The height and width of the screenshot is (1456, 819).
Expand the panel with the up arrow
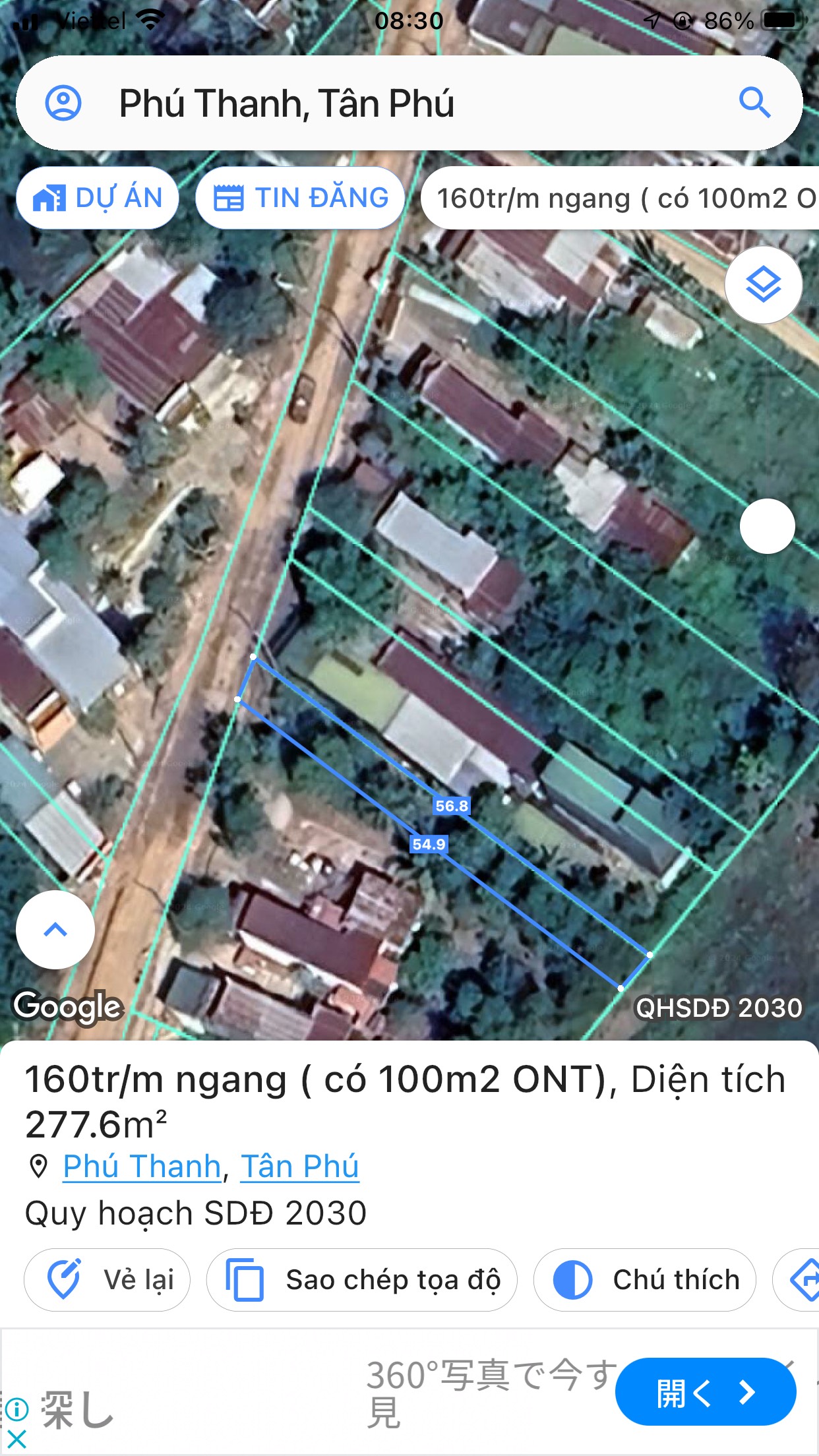pos(55,930)
